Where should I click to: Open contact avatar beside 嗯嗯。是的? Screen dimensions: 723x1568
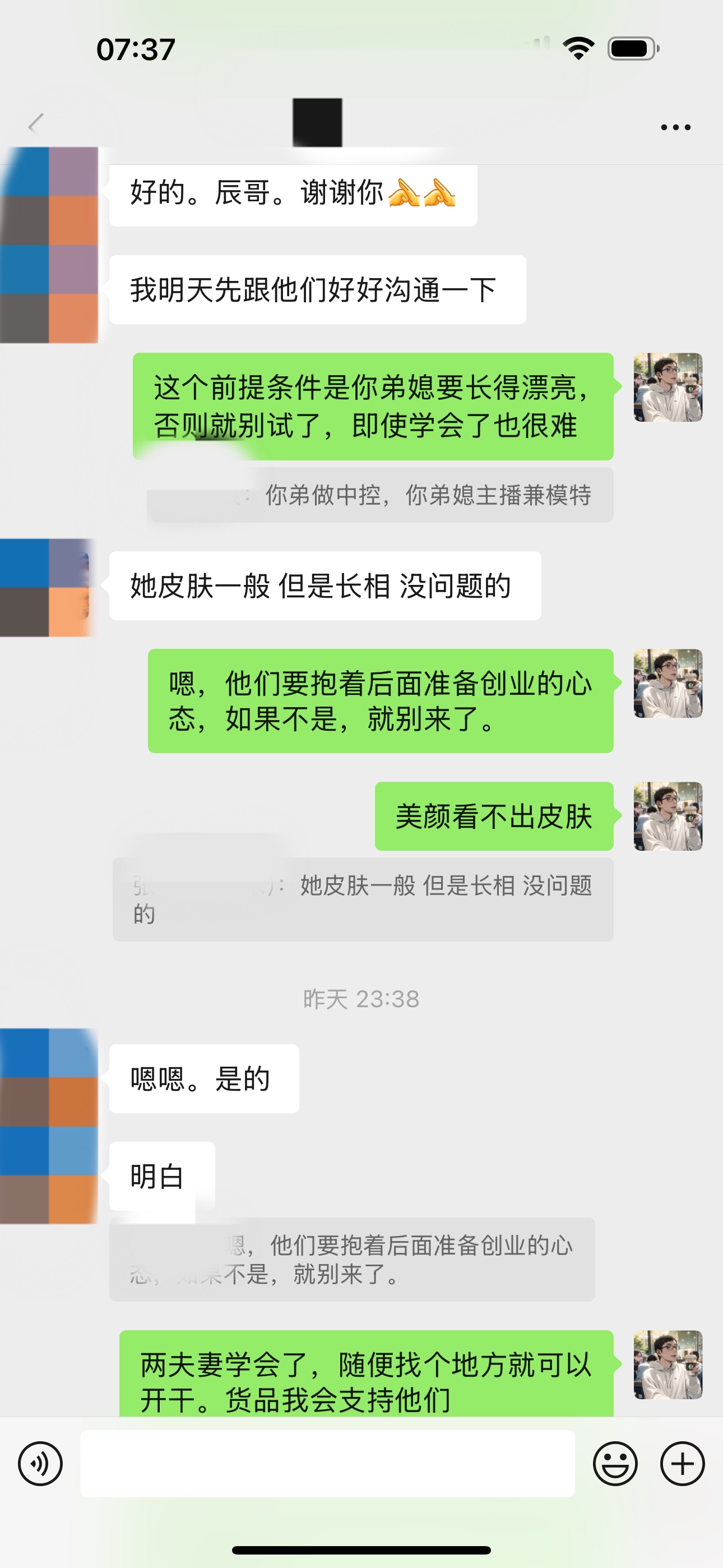(49, 1077)
